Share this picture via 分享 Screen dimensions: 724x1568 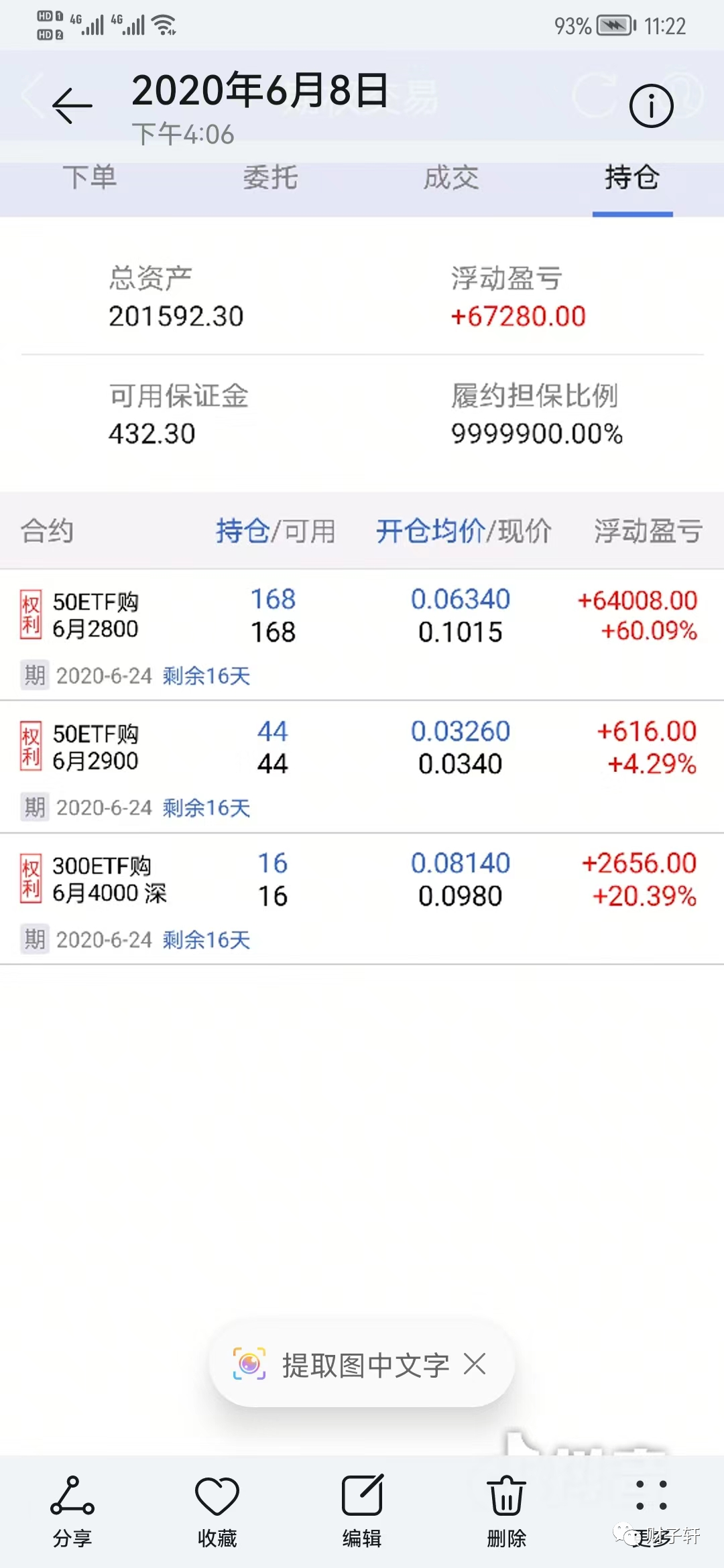[x=72, y=1510]
